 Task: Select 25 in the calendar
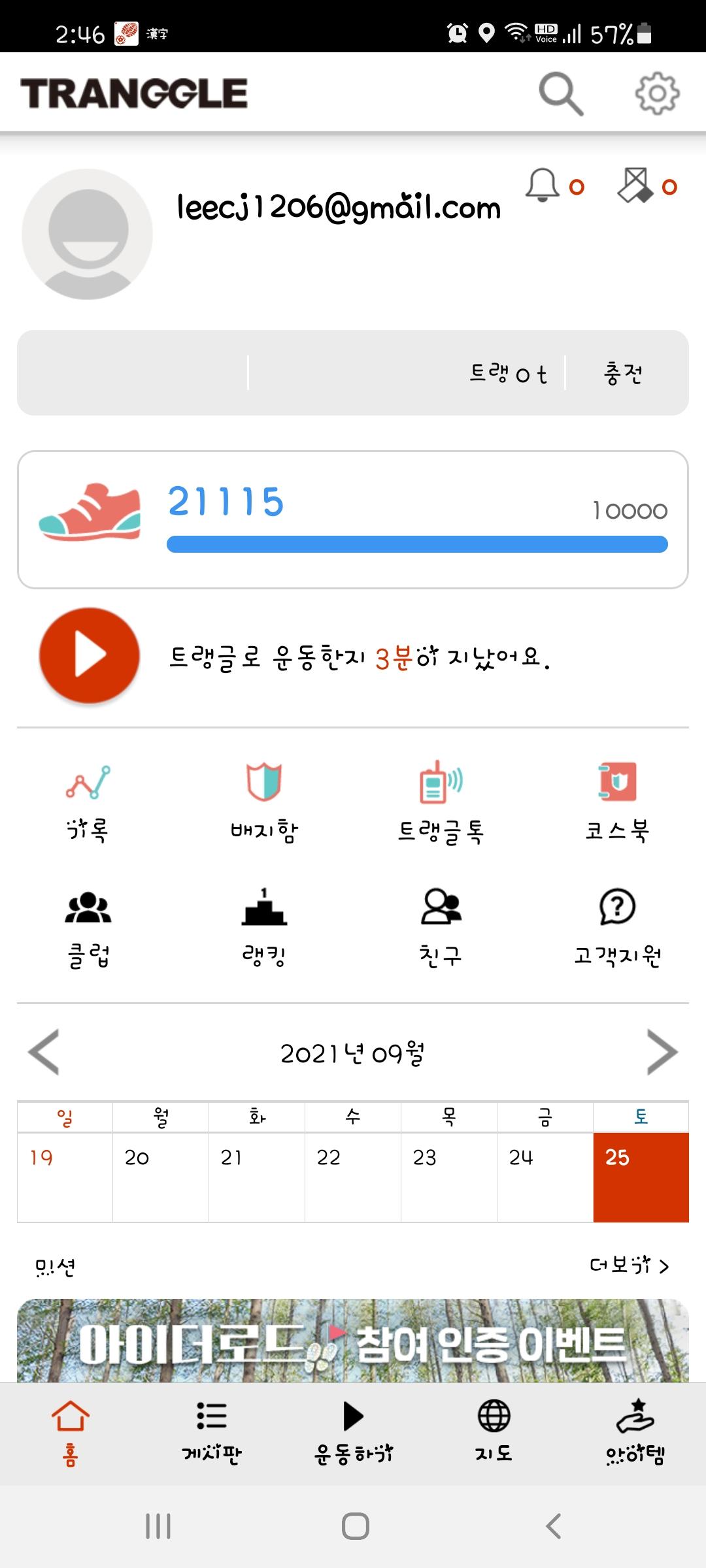[641, 1176]
